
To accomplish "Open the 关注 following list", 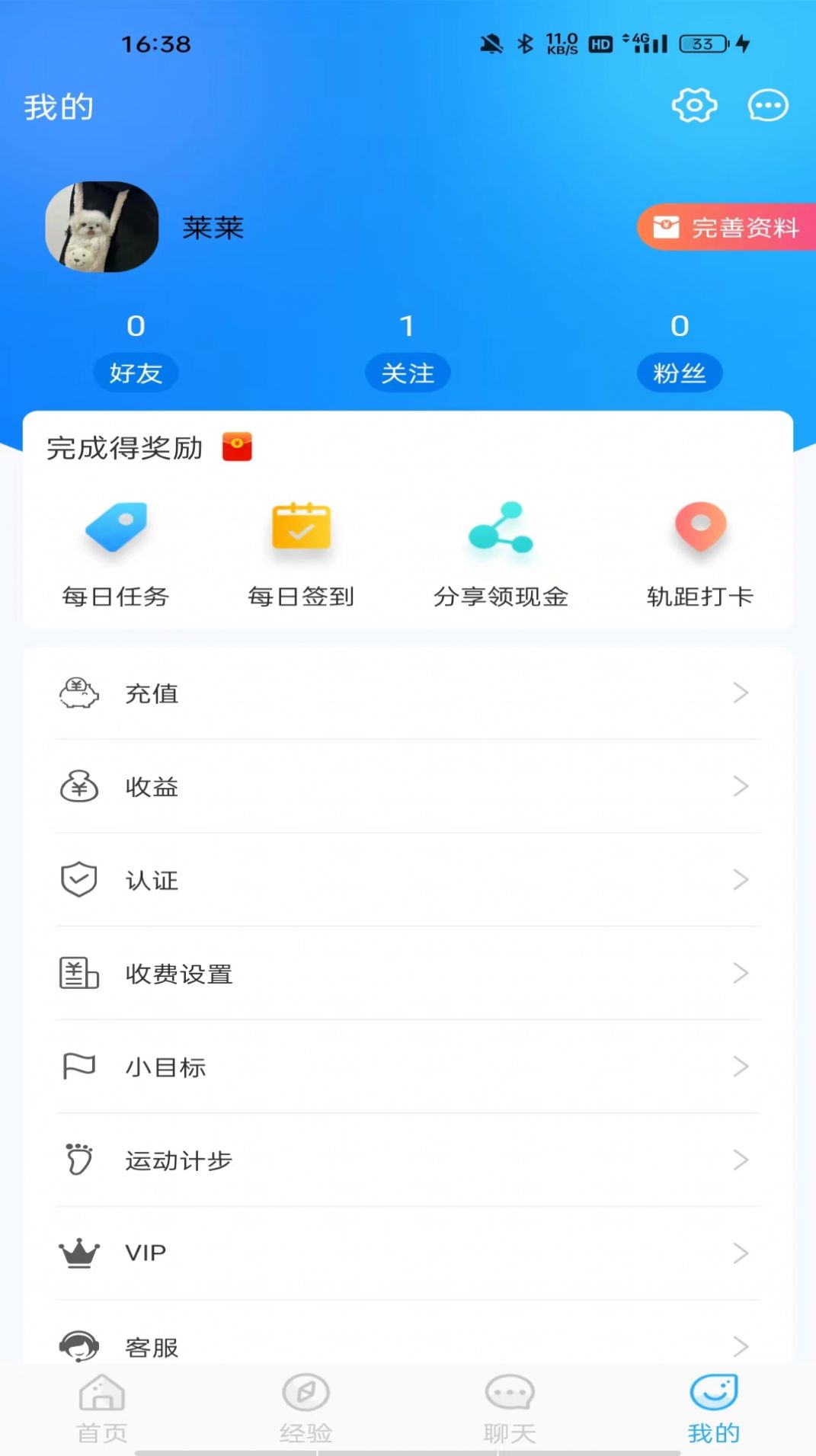I will [x=408, y=373].
